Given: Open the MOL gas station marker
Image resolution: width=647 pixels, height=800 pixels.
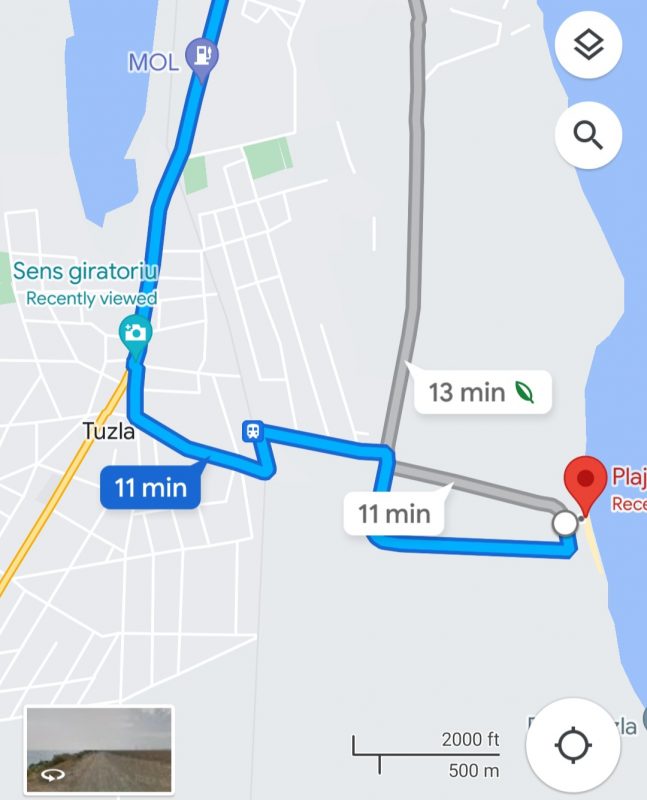Looking at the screenshot, I should [x=203, y=56].
